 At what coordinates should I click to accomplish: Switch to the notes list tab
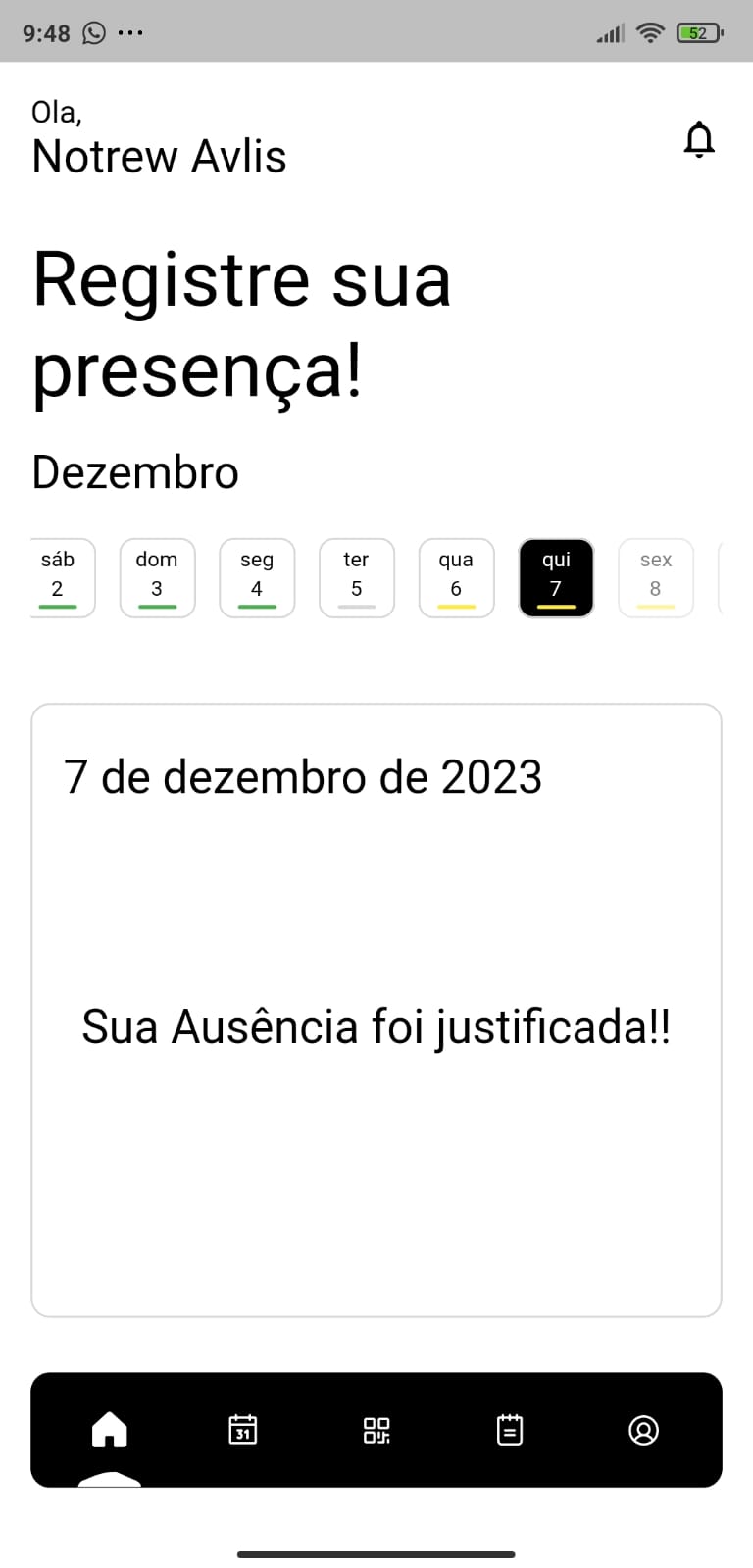(x=510, y=1430)
